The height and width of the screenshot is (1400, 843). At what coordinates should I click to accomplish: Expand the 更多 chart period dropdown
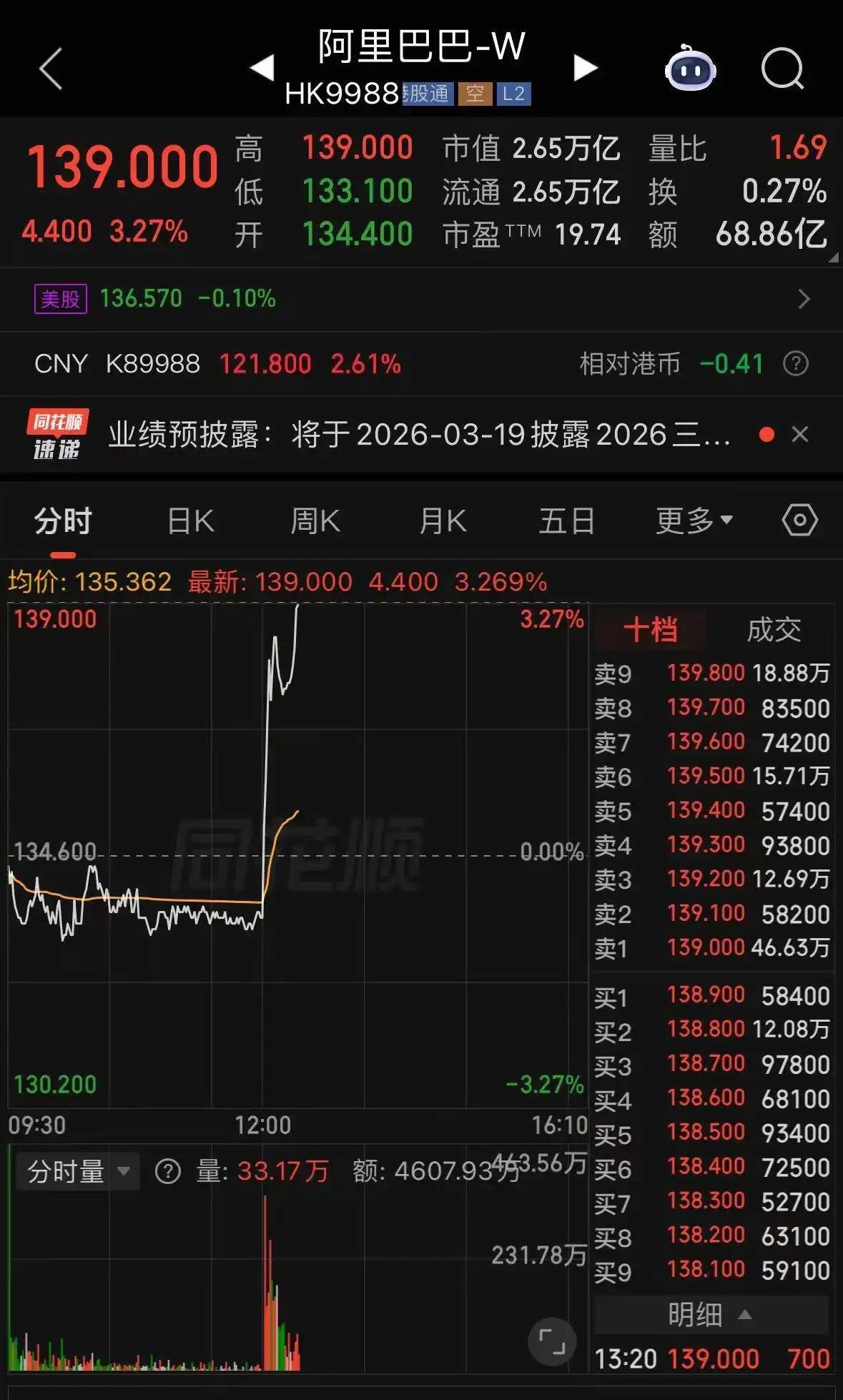694,521
